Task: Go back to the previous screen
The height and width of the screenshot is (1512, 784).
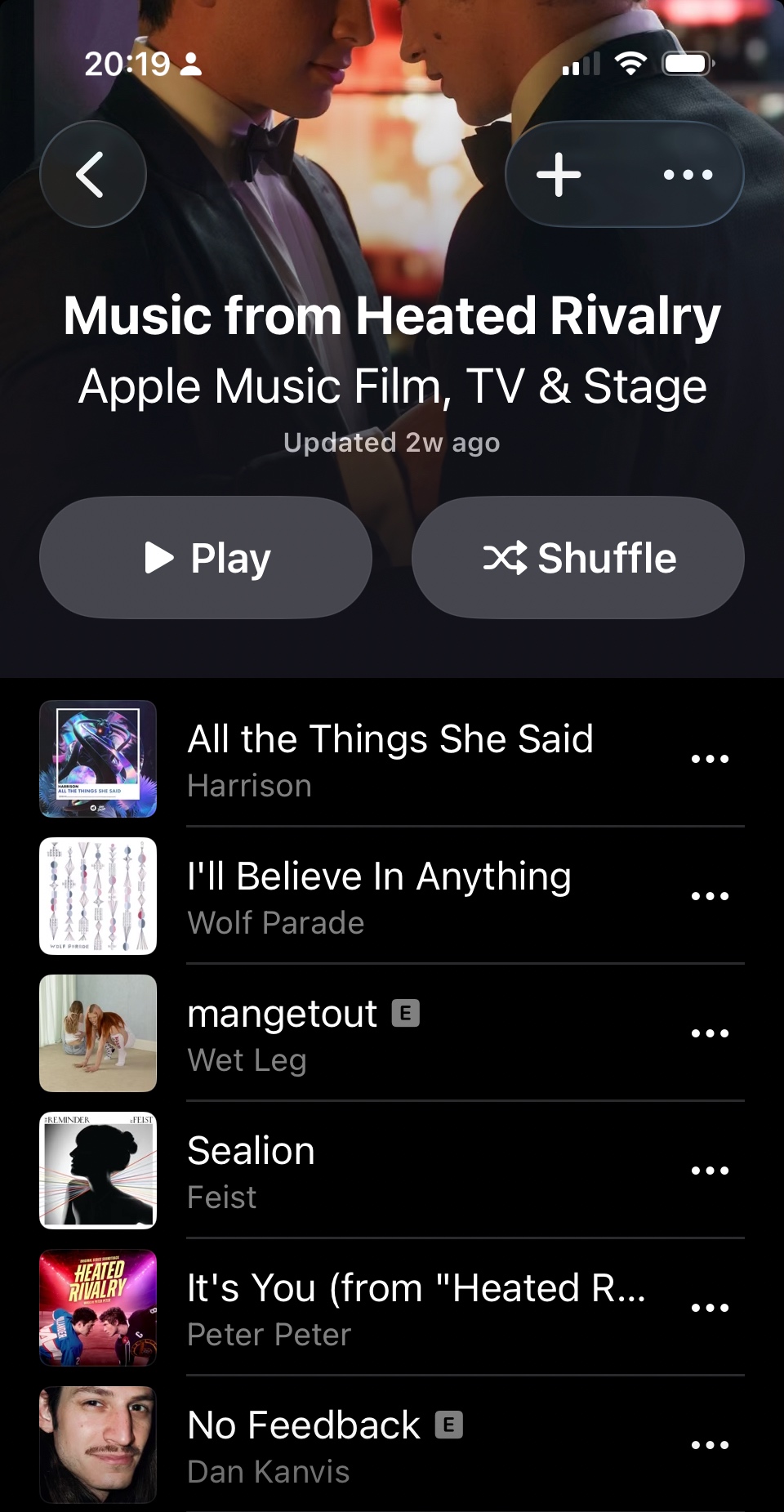Action: pyautogui.click(x=92, y=174)
